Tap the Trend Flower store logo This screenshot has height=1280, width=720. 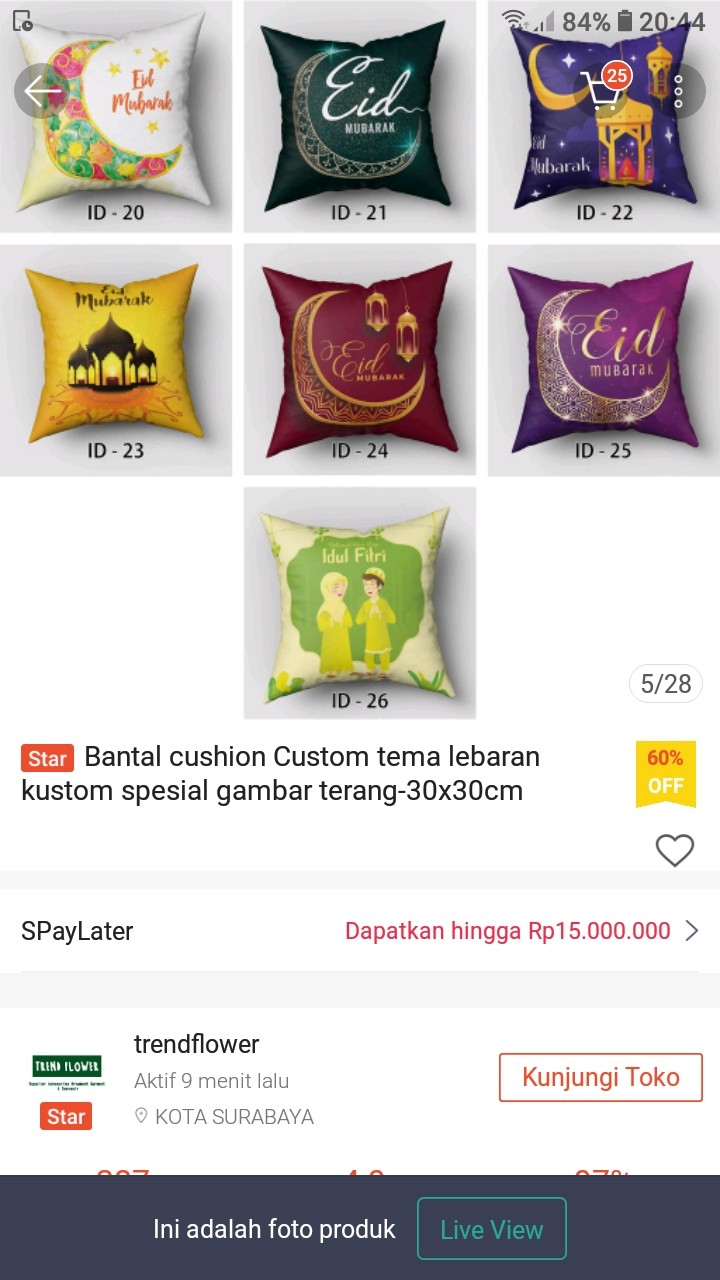[66, 1066]
